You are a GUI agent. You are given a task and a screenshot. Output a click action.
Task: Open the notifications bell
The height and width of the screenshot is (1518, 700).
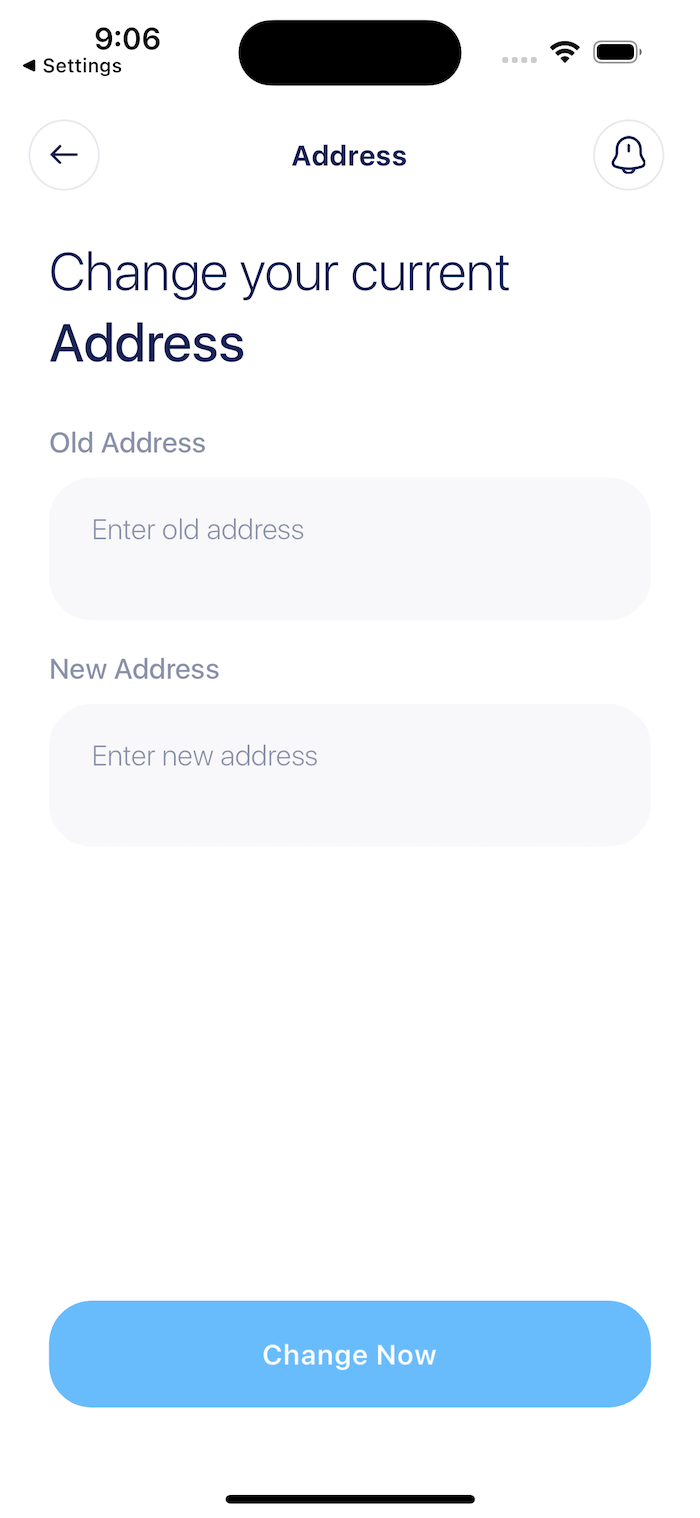pyautogui.click(x=628, y=155)
